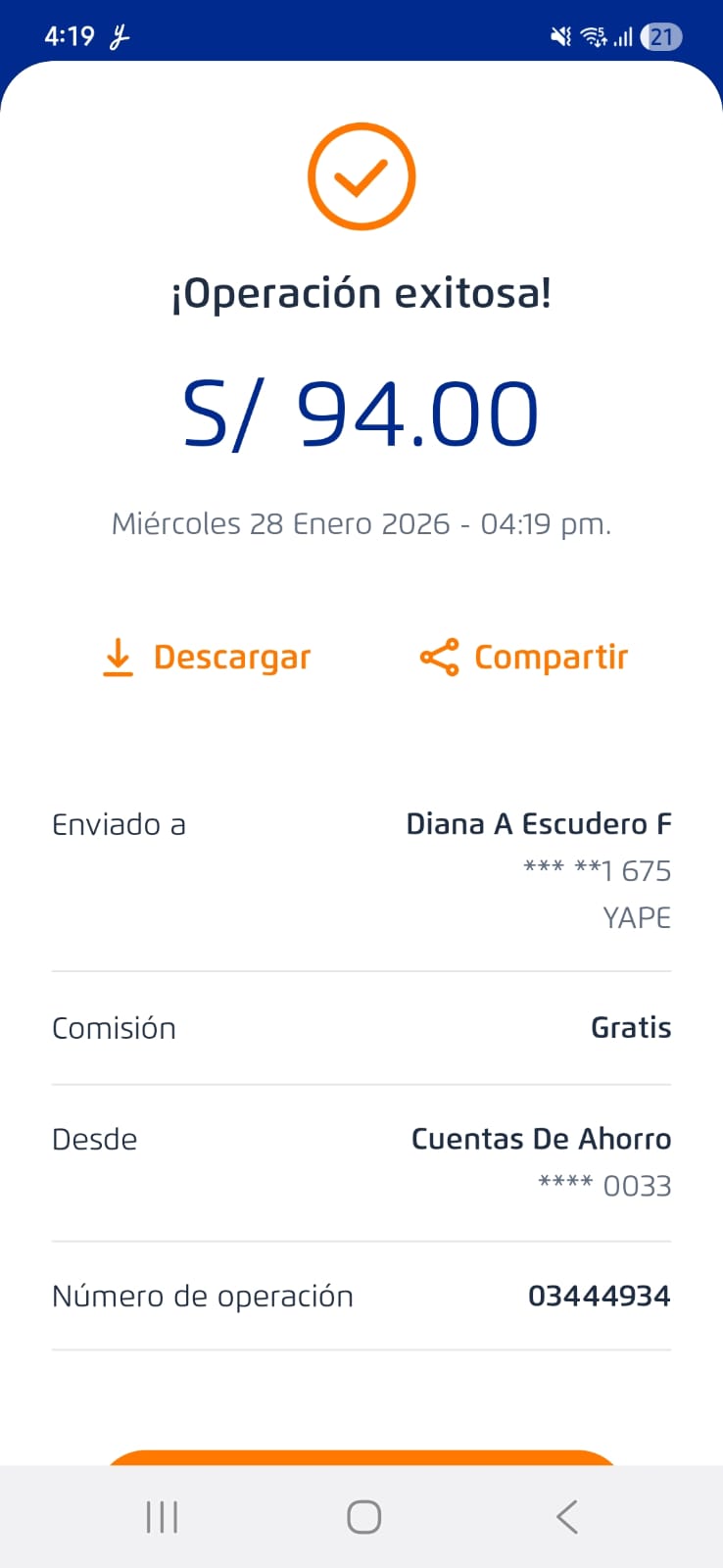723x1568 pixels.
Task: Go to the phone home screen
Action: (363, 1517)
